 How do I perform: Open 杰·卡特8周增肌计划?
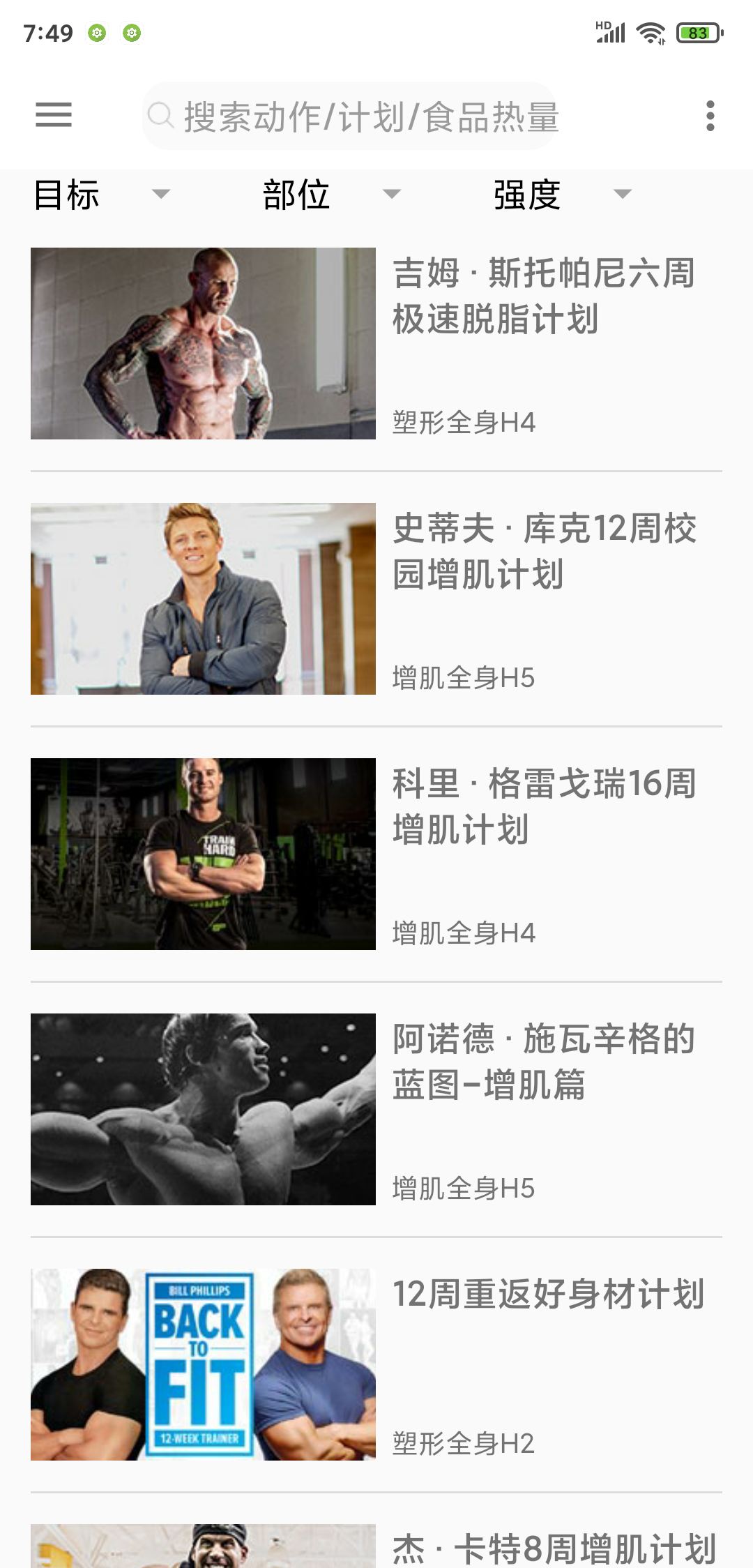tap(376, 1548)
